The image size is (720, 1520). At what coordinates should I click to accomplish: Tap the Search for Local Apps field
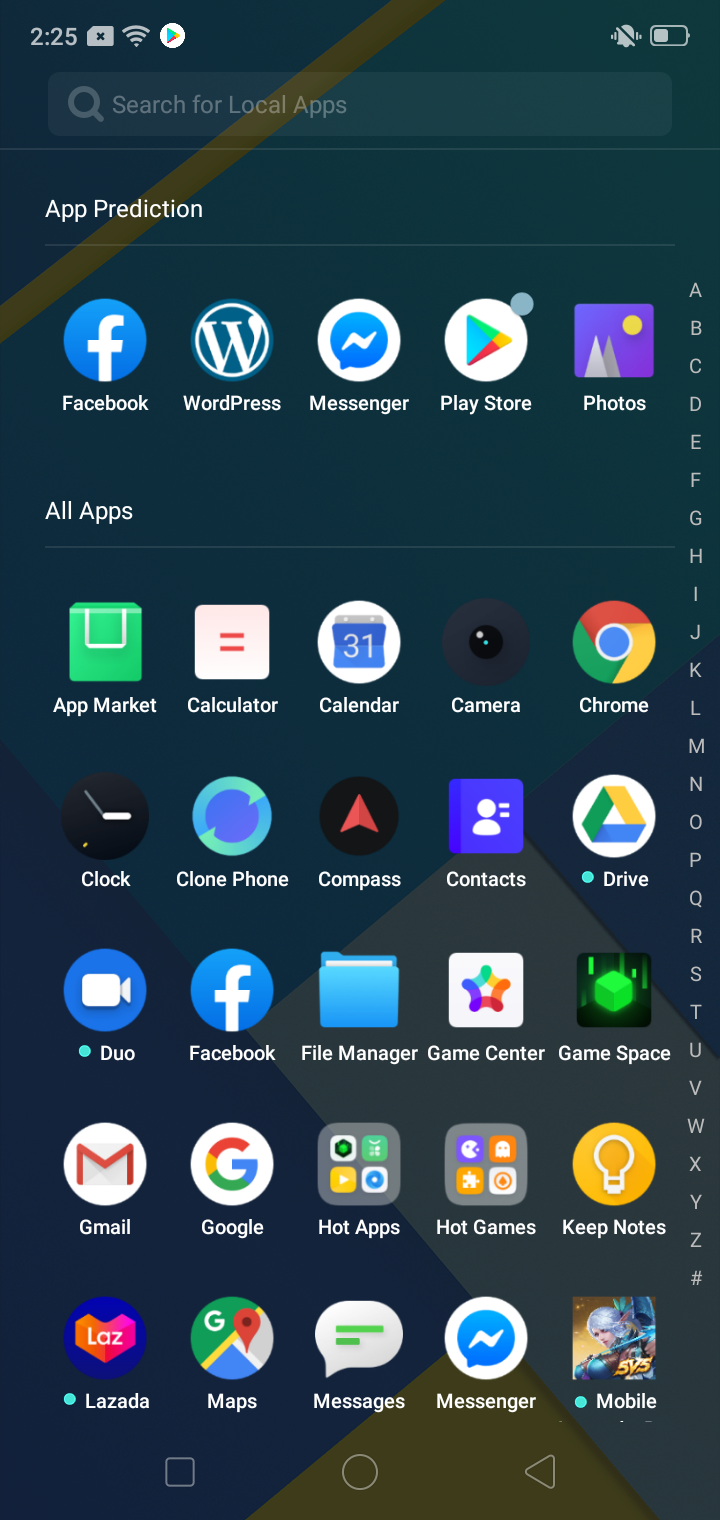coord(360,104)
